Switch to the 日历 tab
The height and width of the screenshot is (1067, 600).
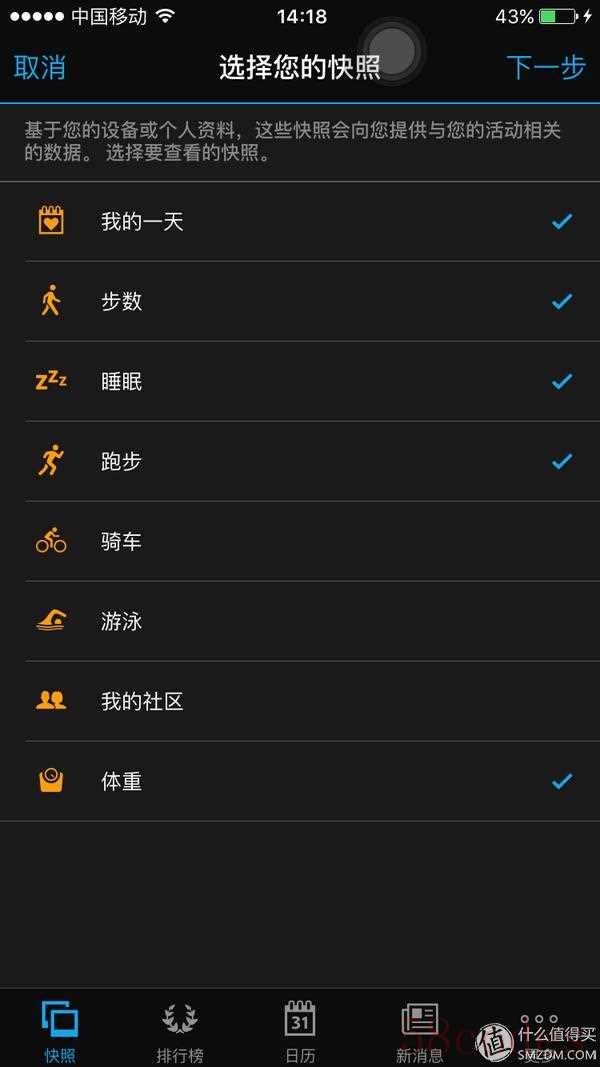[300, 1030]
